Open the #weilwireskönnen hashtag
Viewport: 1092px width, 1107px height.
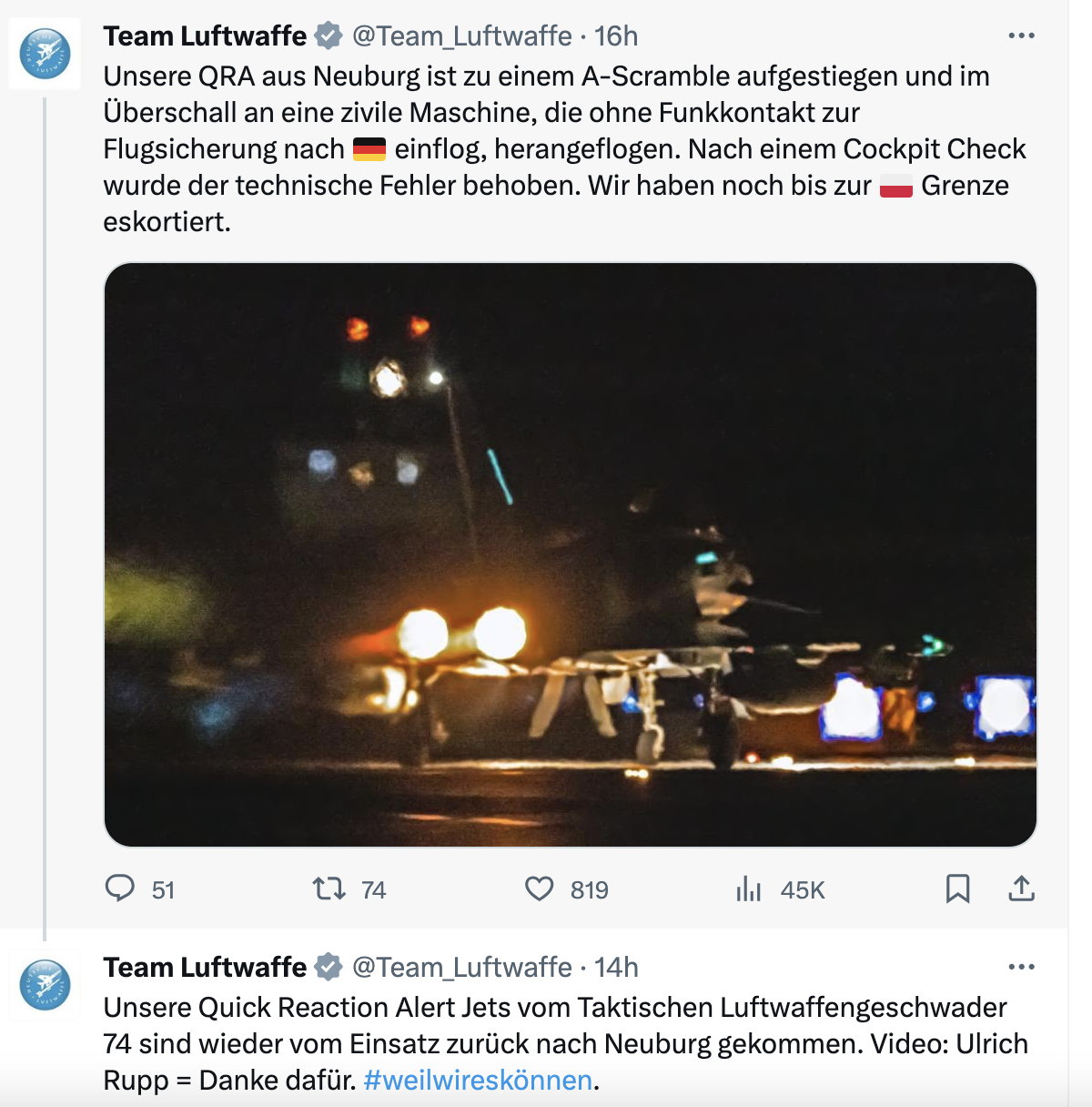478,1080
